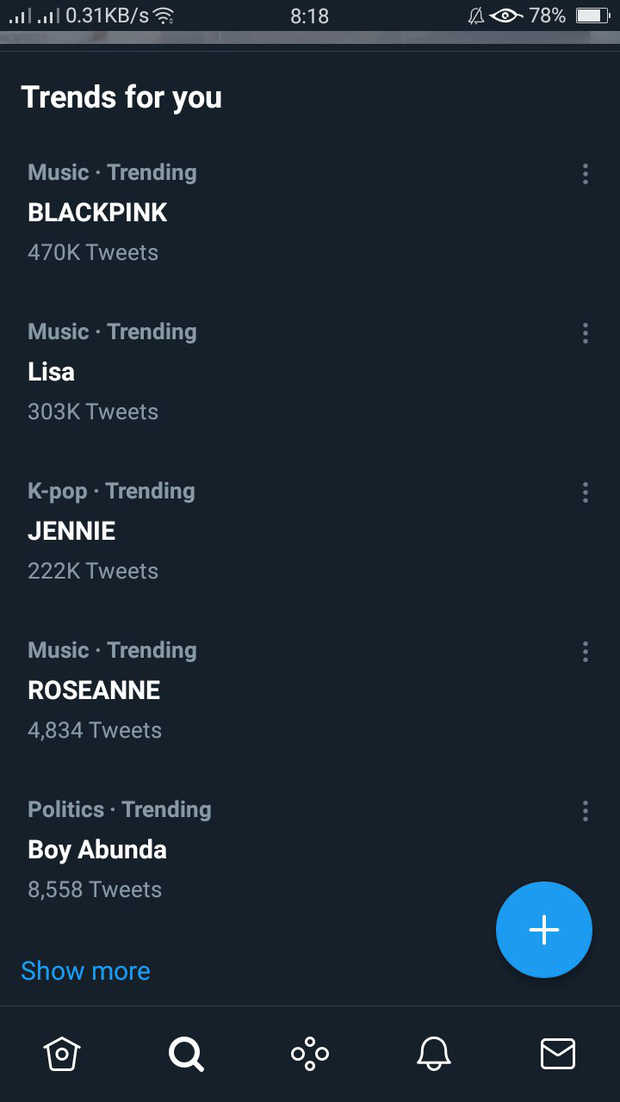Viewport: 620px width, 1102px height.
Task: Switch to the Spaces tab
Action: point(310,1054)
